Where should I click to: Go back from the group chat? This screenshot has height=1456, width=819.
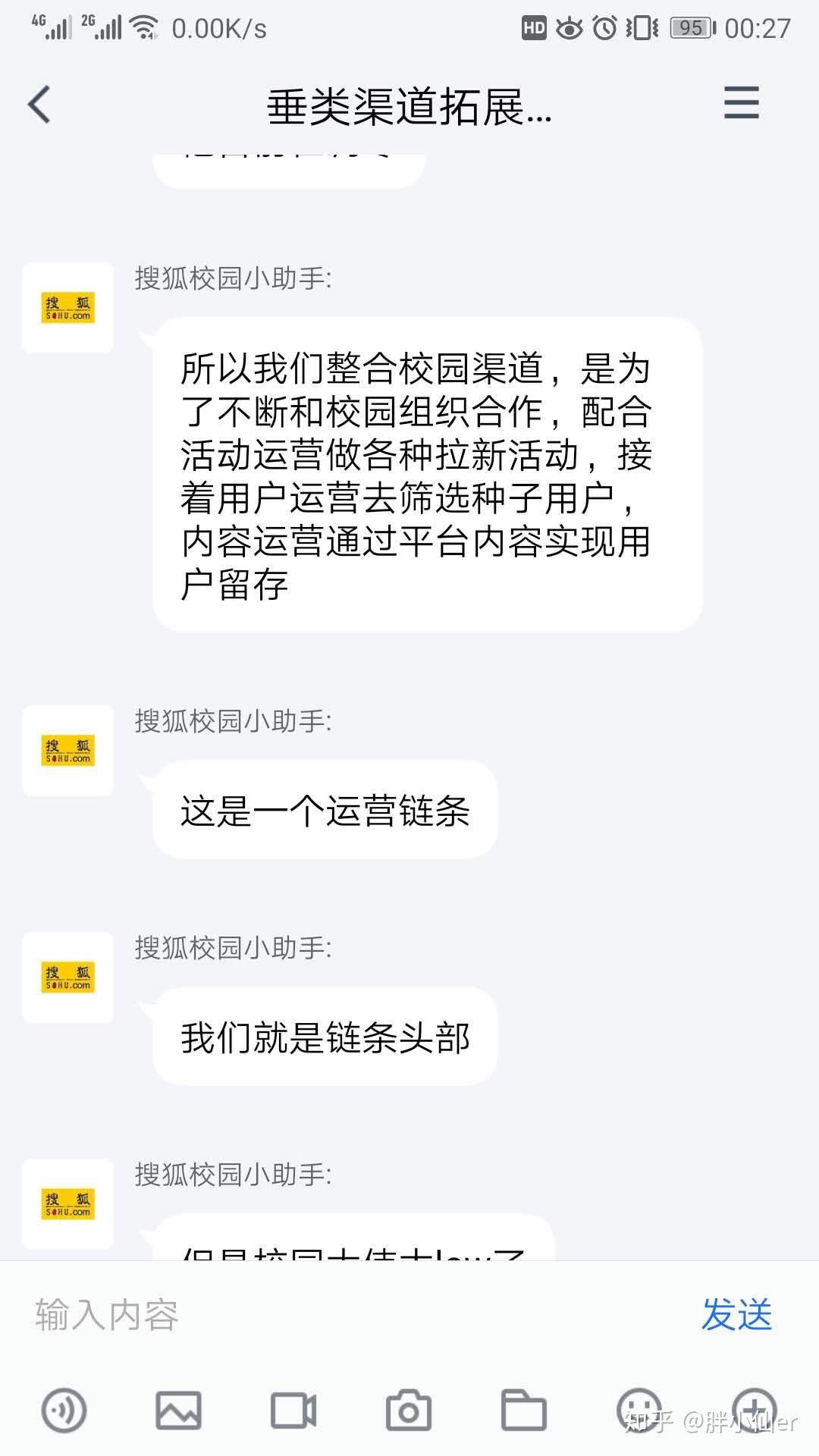point(39,105)
